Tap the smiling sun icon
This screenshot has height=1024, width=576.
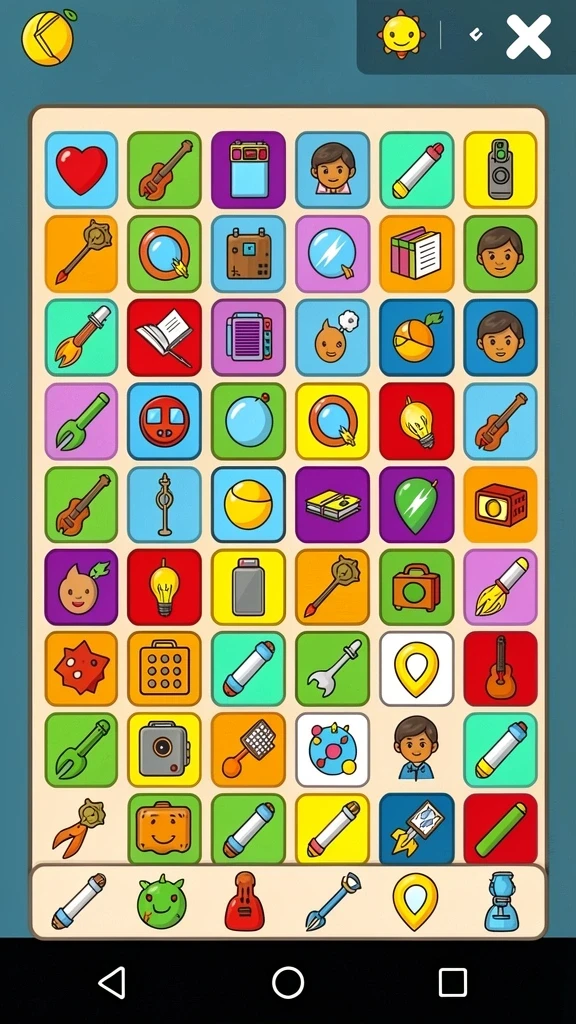tap(401, 33)
